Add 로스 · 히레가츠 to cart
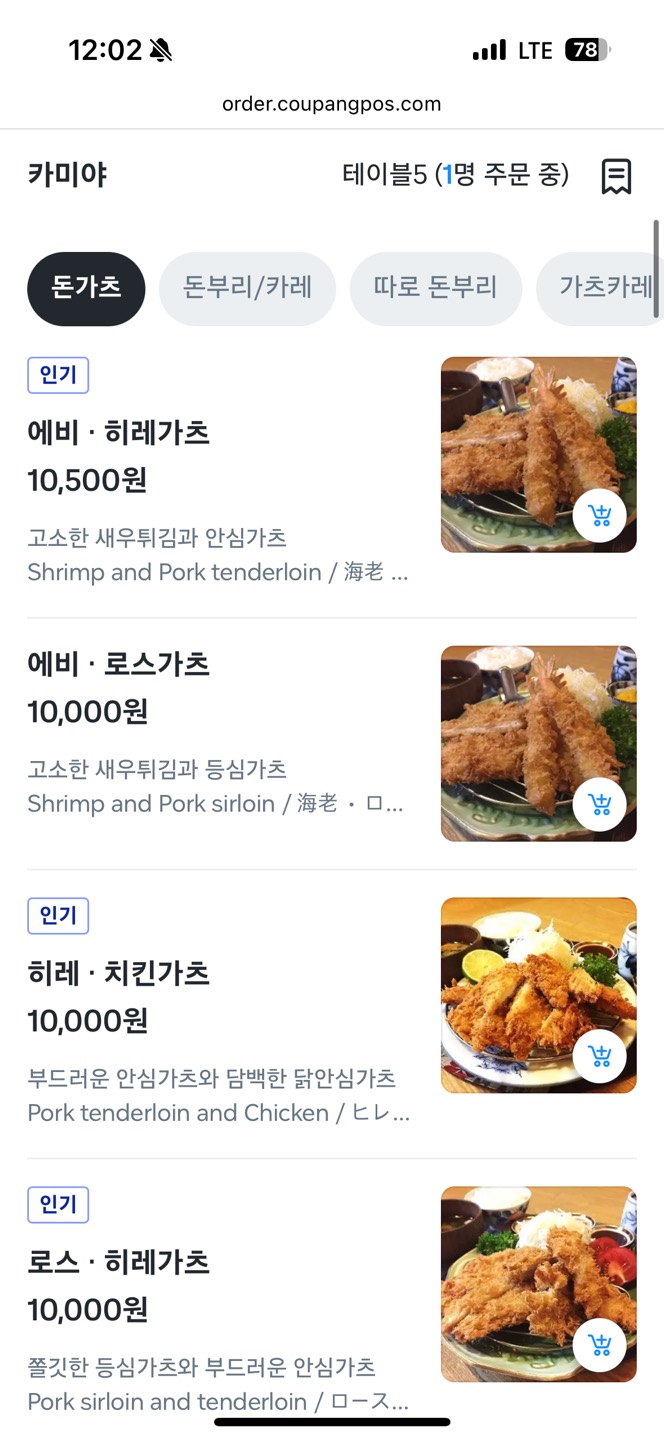This screenshot has height=1440, width=664. tap(600, 1345)
